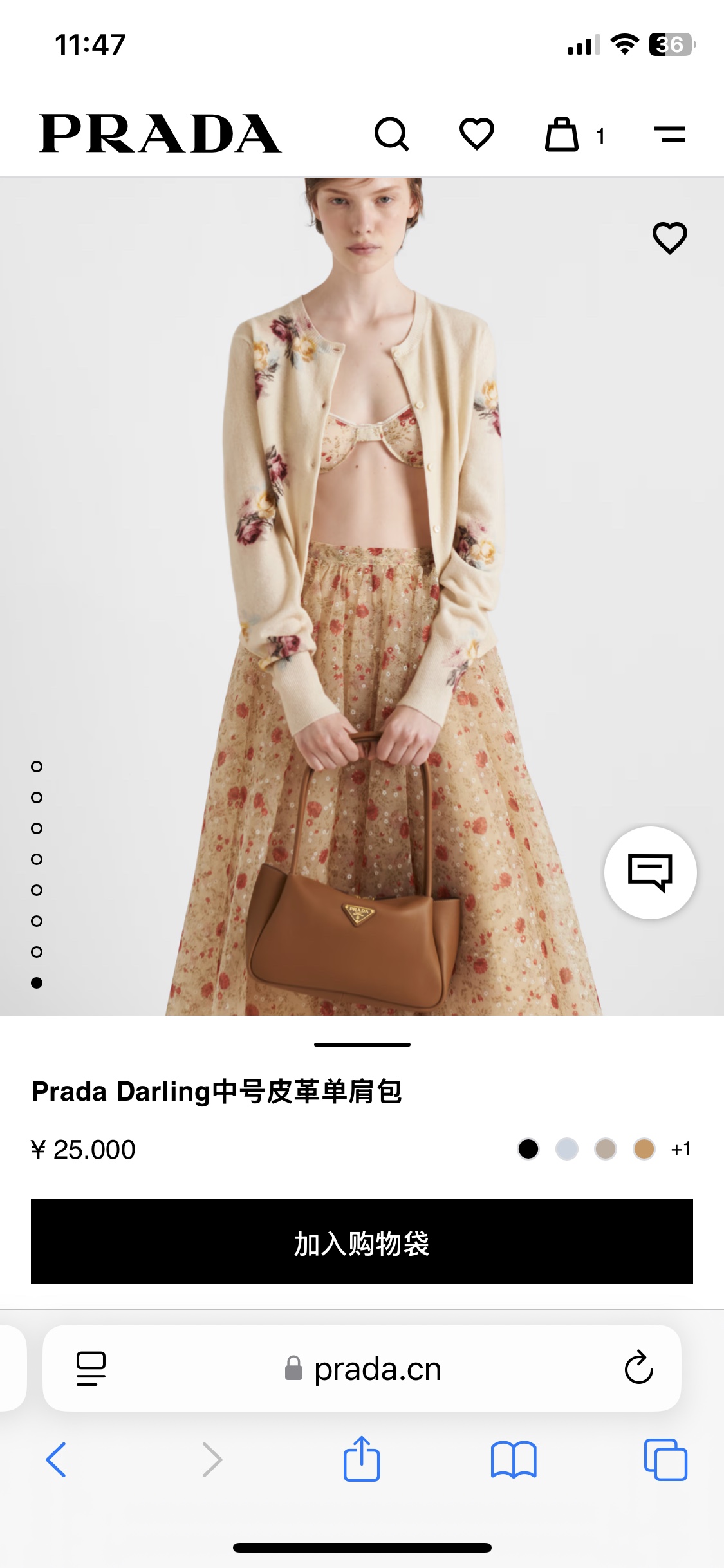724x1568 pixels.
Task: Reload the page
Action: 638,1368
